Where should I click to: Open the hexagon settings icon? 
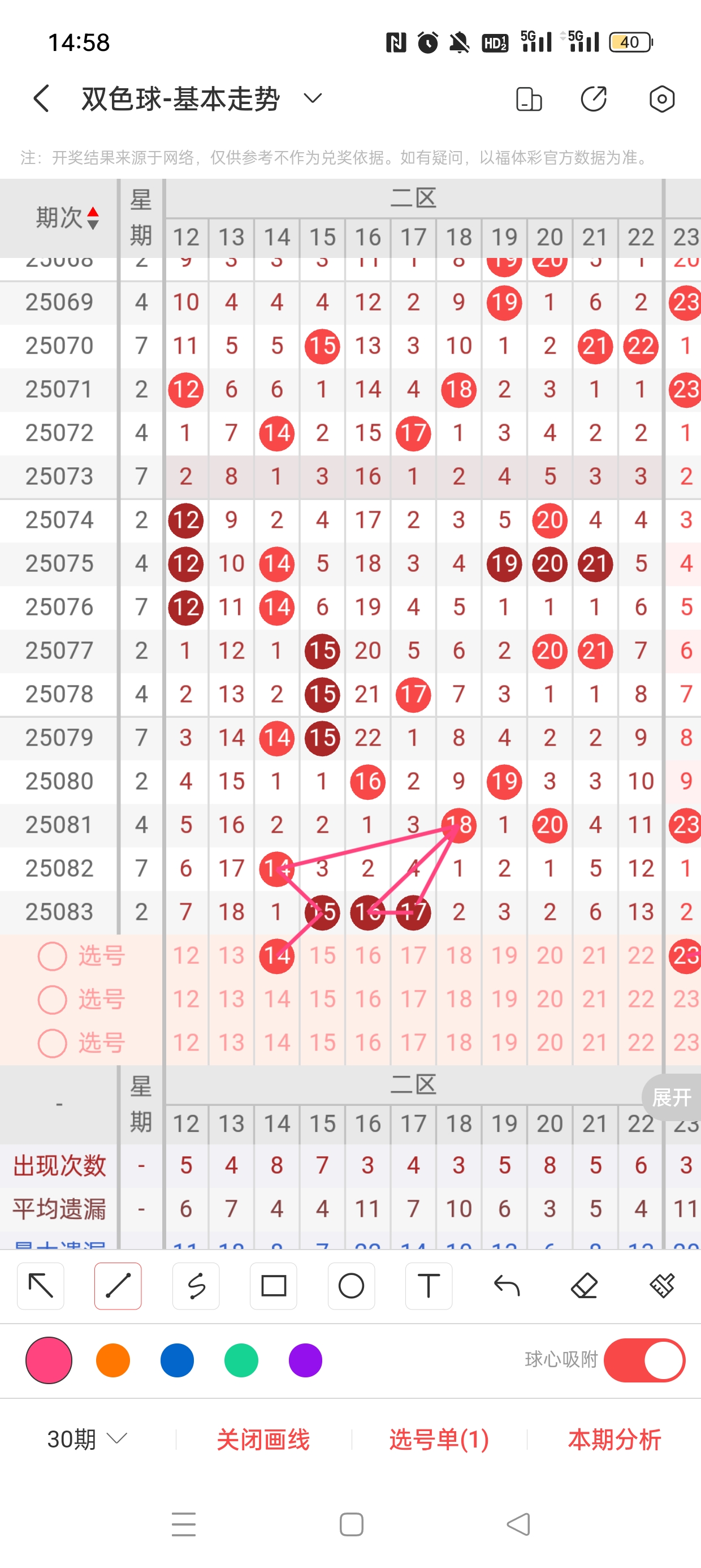(661, 98)
